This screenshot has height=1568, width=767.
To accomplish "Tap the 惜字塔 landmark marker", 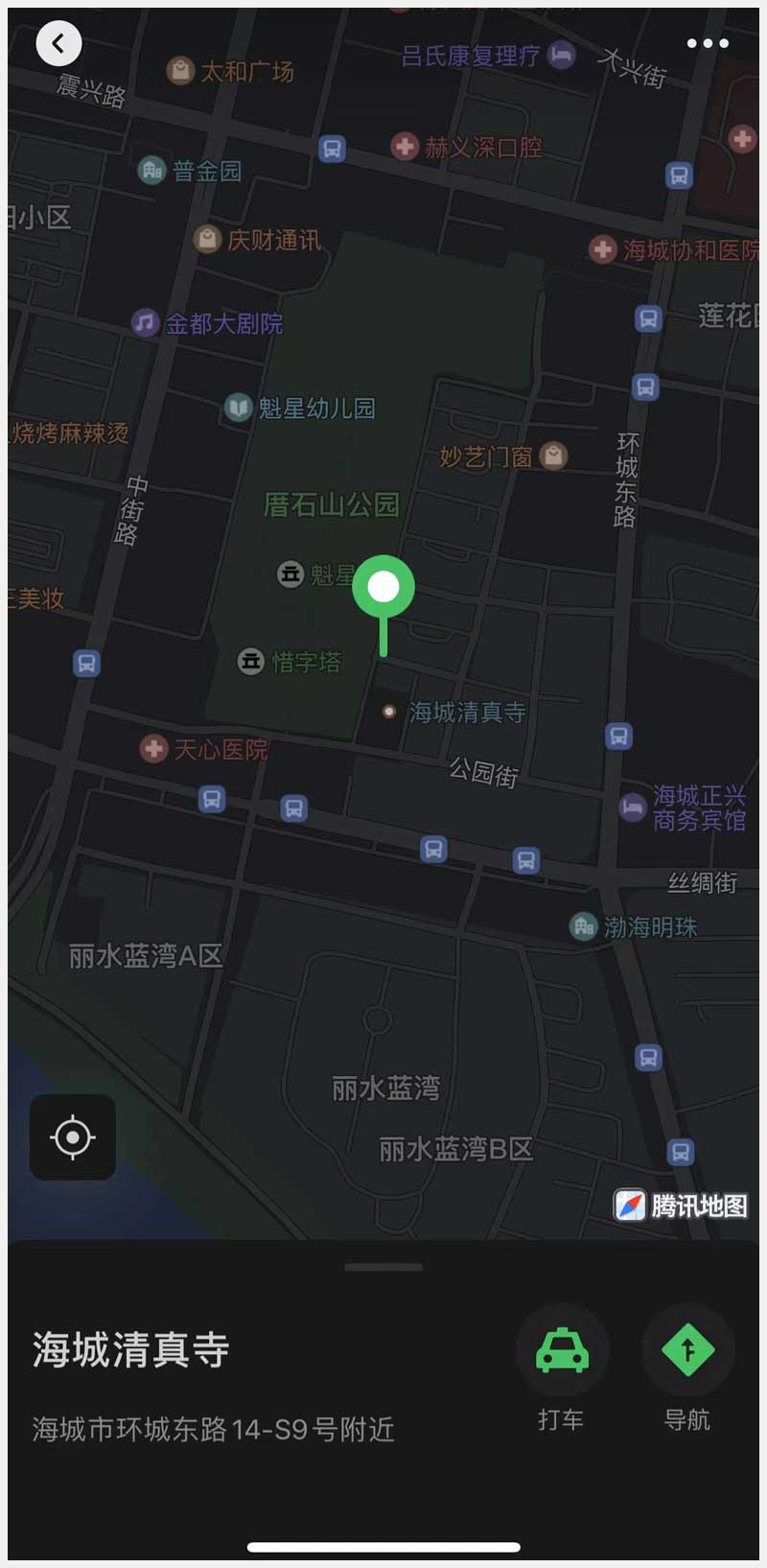I will pos(251,661).
